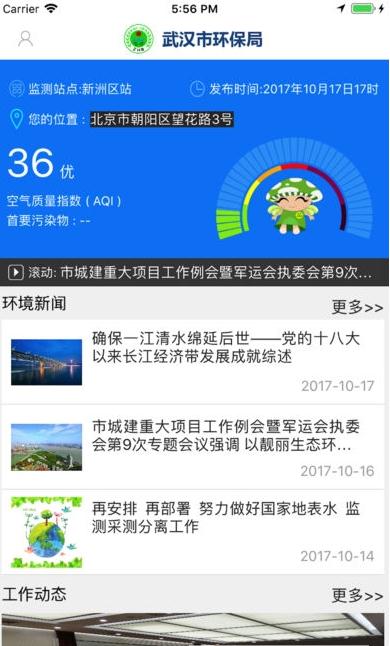Open the article 再安排 再部署 努力做好国家地表水

193,532
